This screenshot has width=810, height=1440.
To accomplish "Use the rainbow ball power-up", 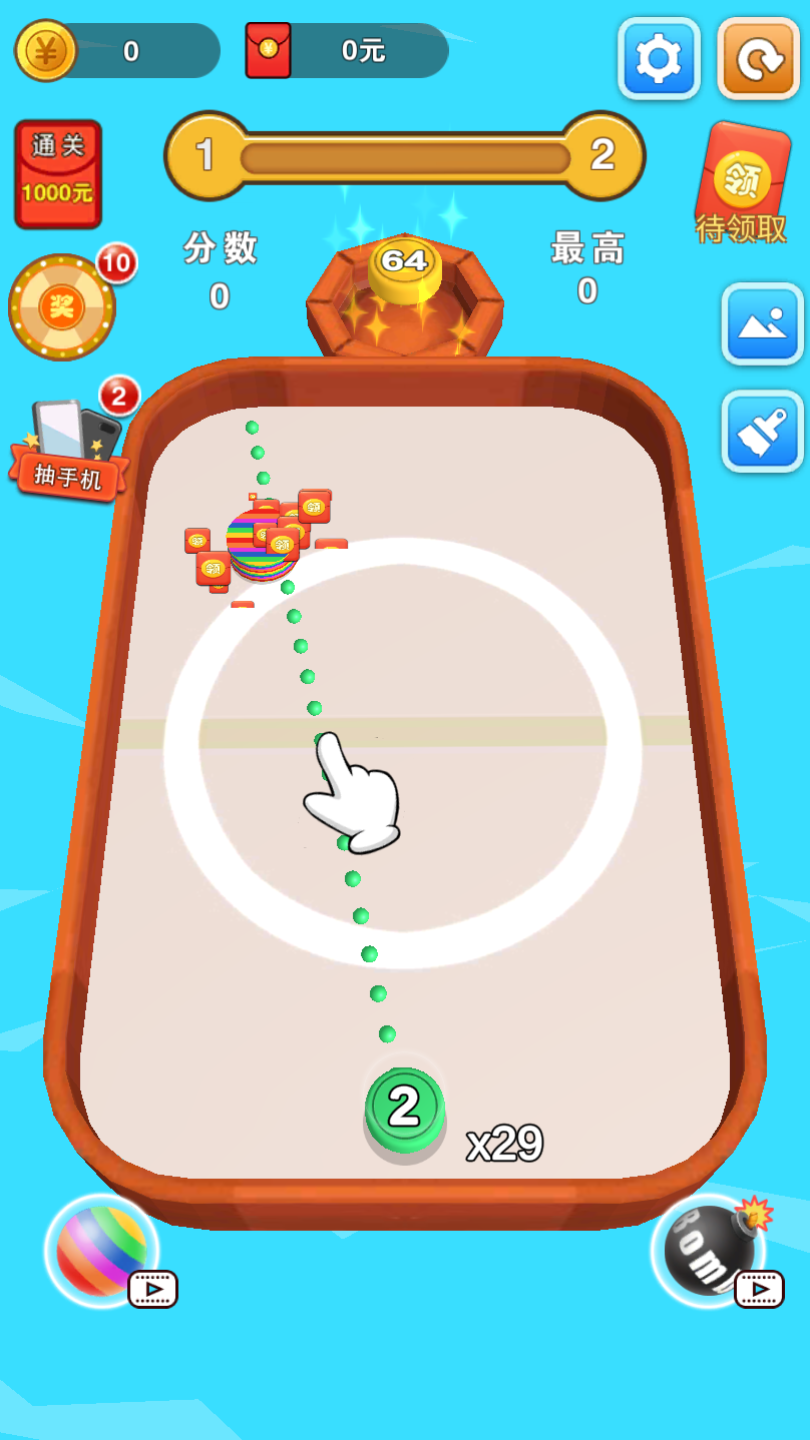I will tap(103, 1251).
